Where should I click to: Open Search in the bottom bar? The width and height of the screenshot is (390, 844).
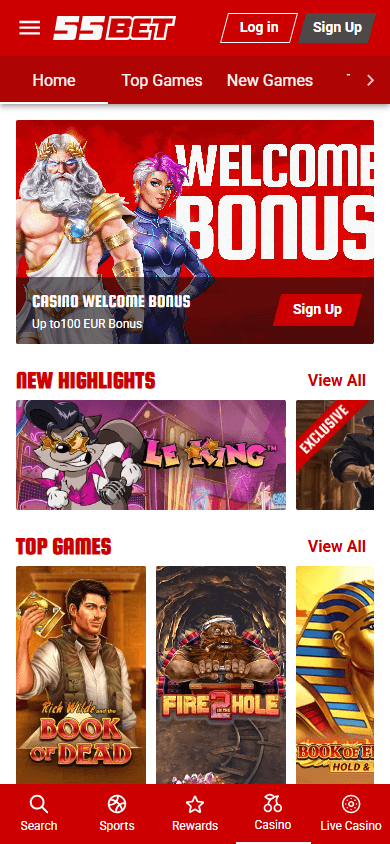39,814
